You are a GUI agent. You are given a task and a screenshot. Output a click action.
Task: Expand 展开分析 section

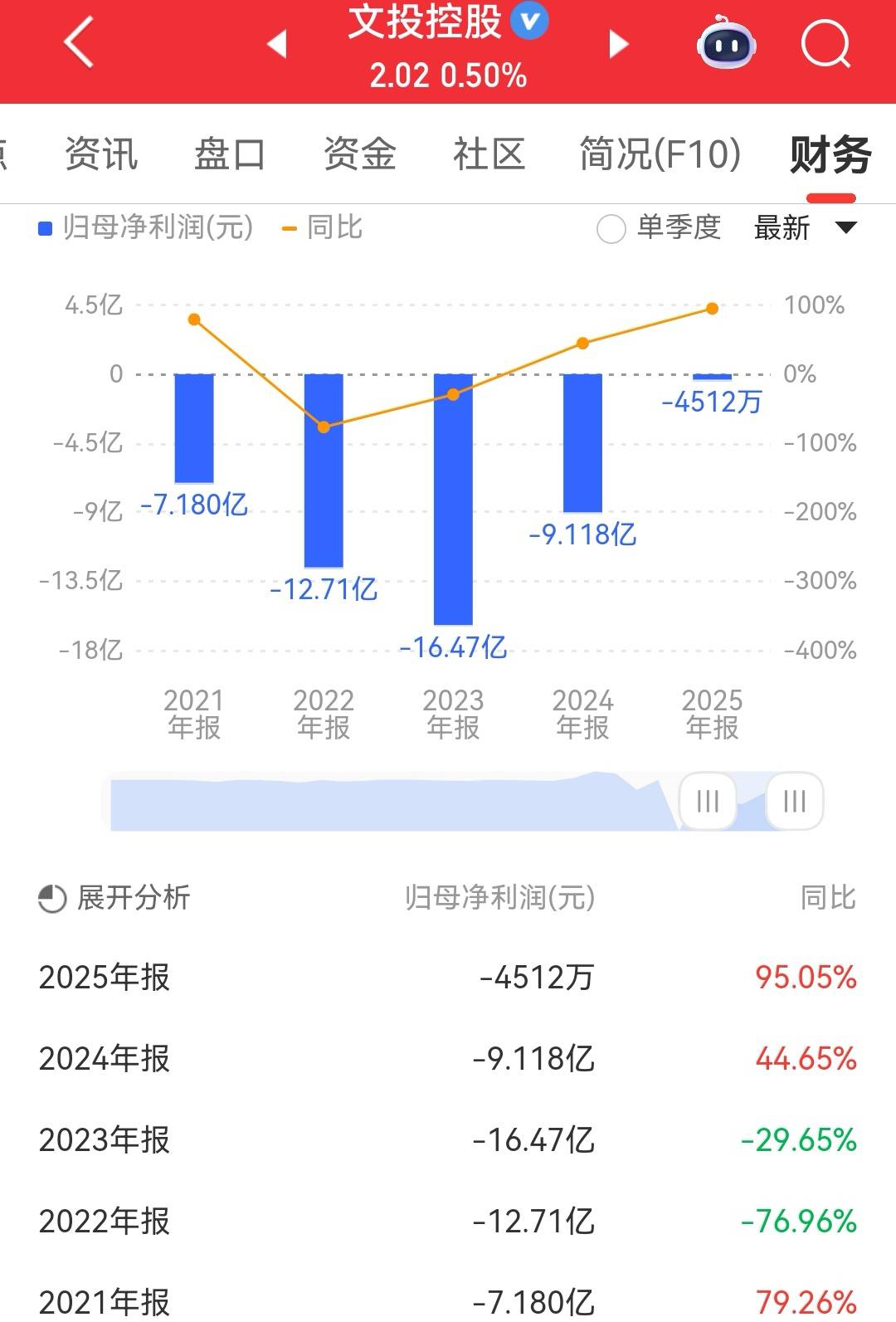pos(114,898)
